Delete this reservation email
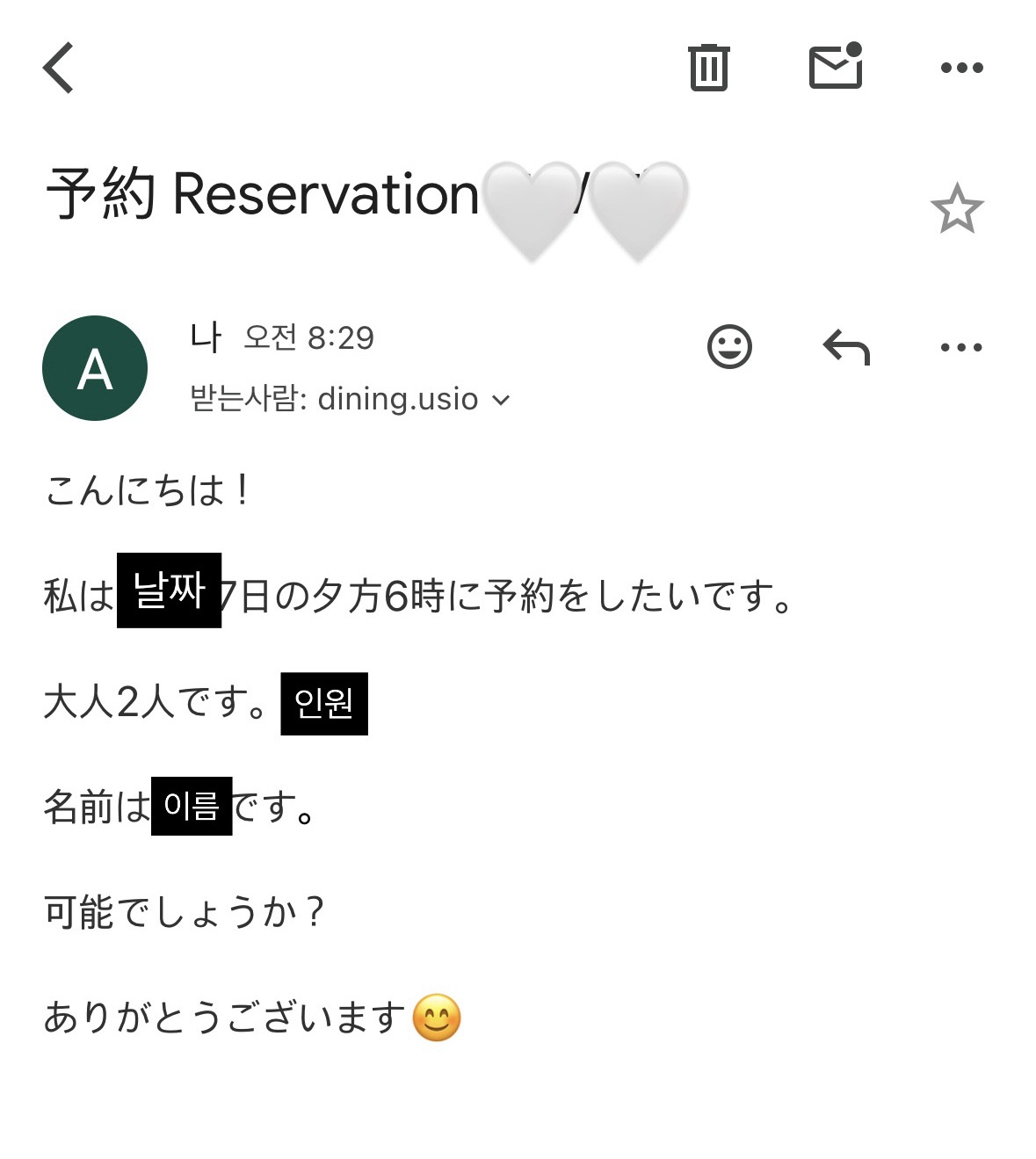 click(708, 68)
